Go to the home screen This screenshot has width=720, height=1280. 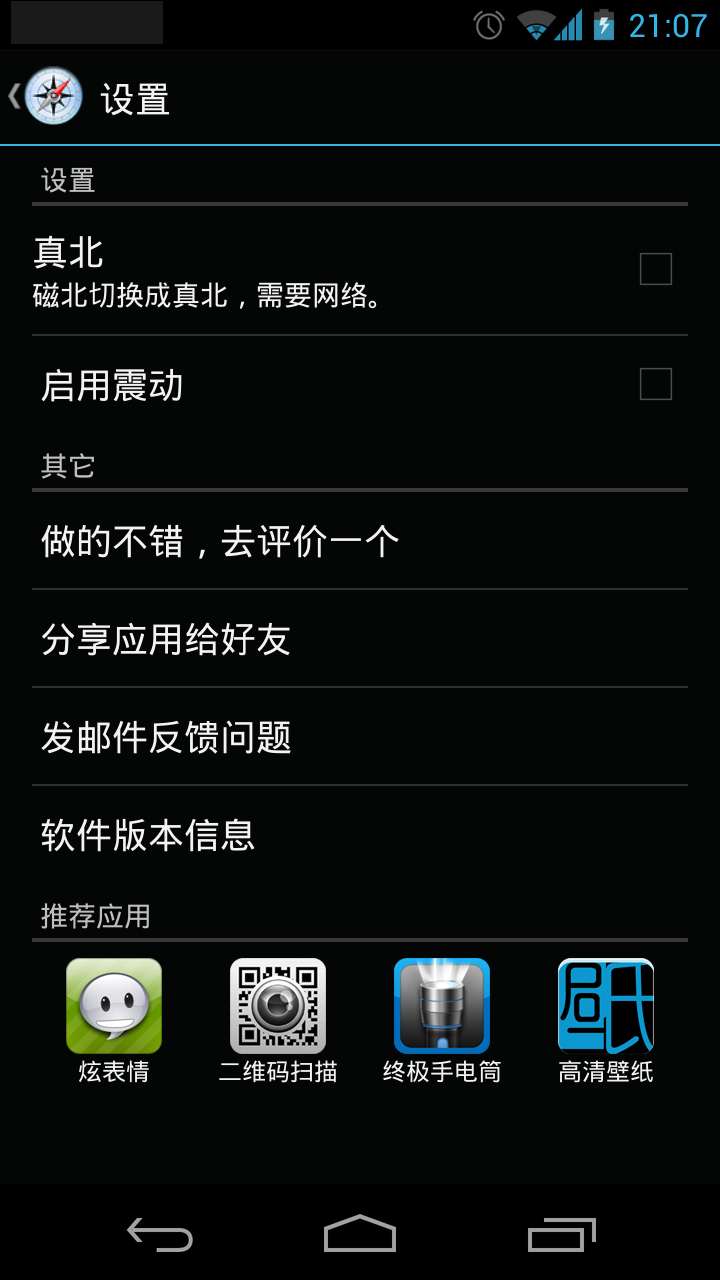coord(360,1235)
